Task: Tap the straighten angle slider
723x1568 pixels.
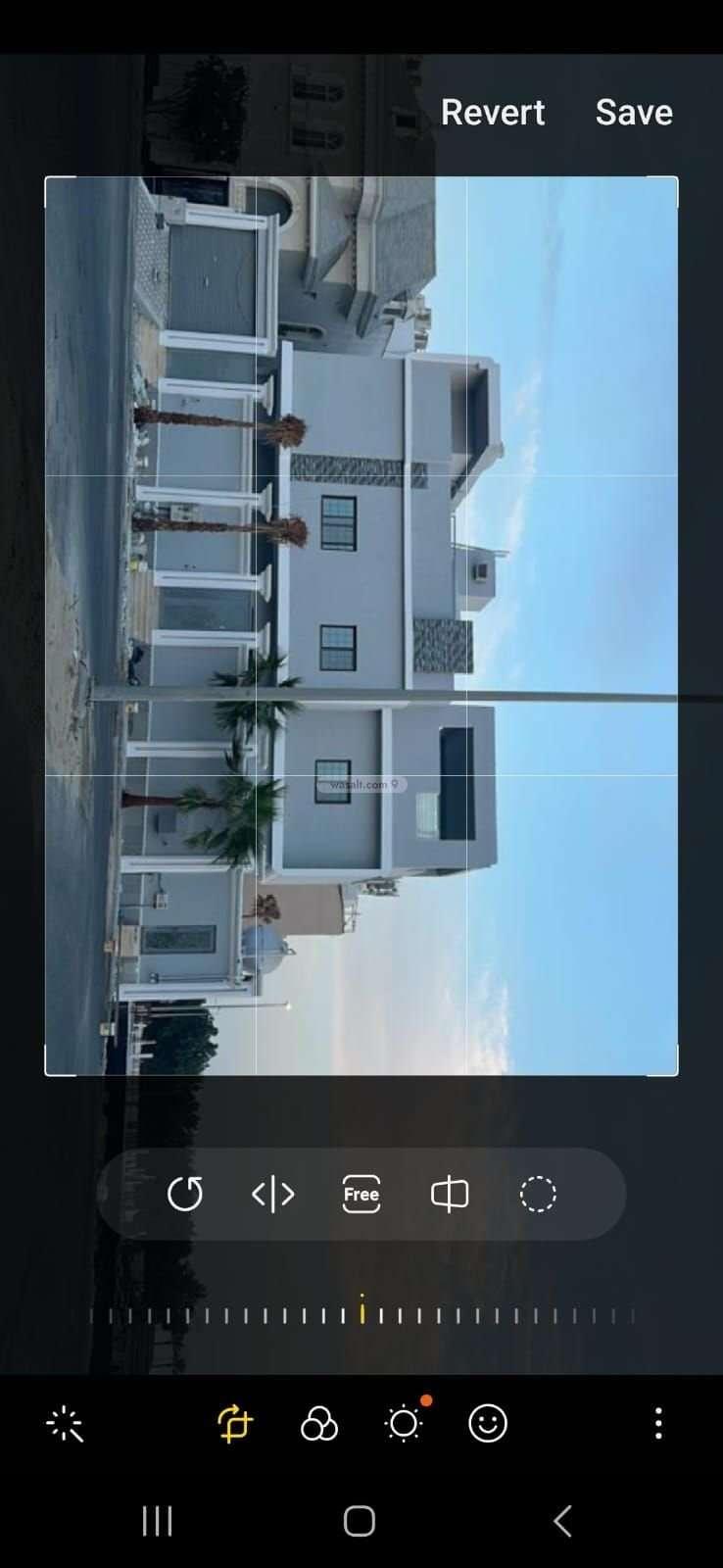Action: point(361,1313)
